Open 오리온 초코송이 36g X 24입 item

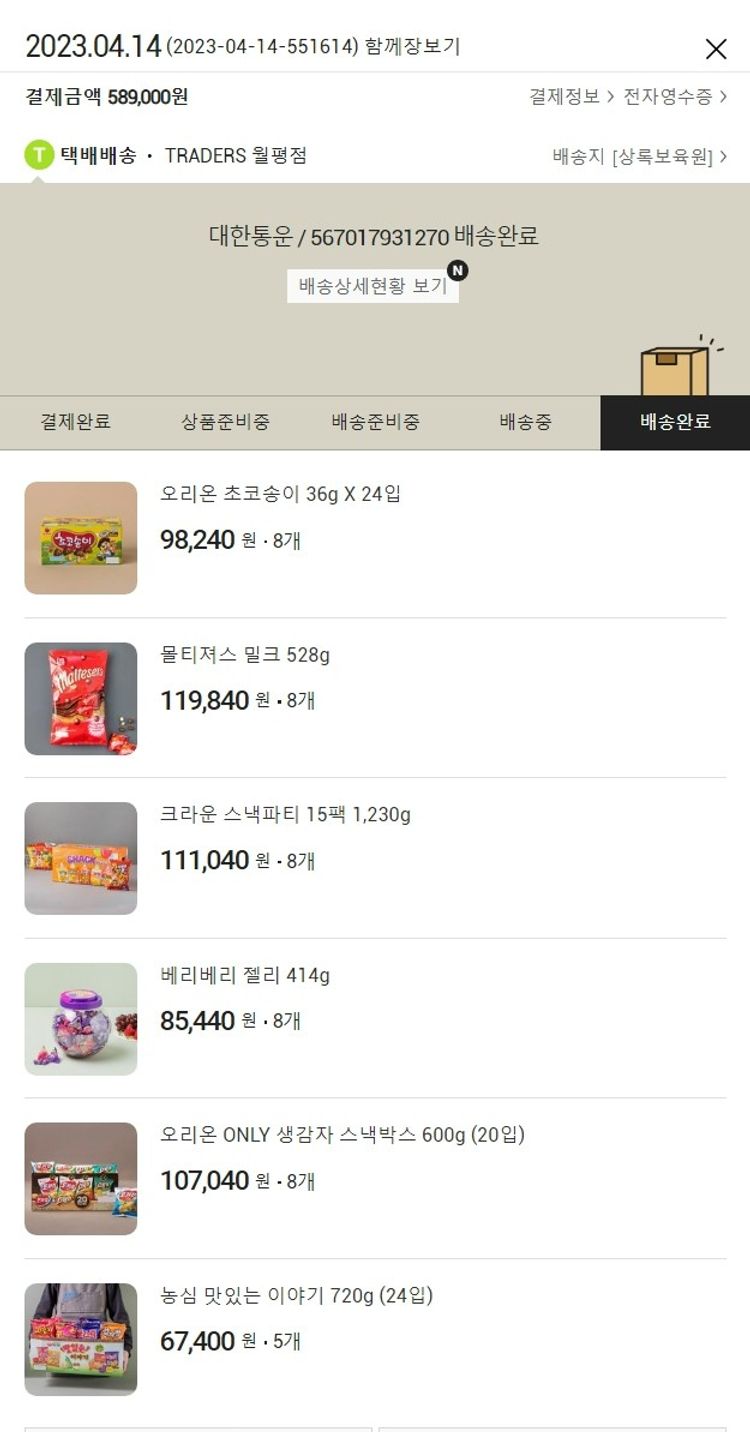point(280,494)
